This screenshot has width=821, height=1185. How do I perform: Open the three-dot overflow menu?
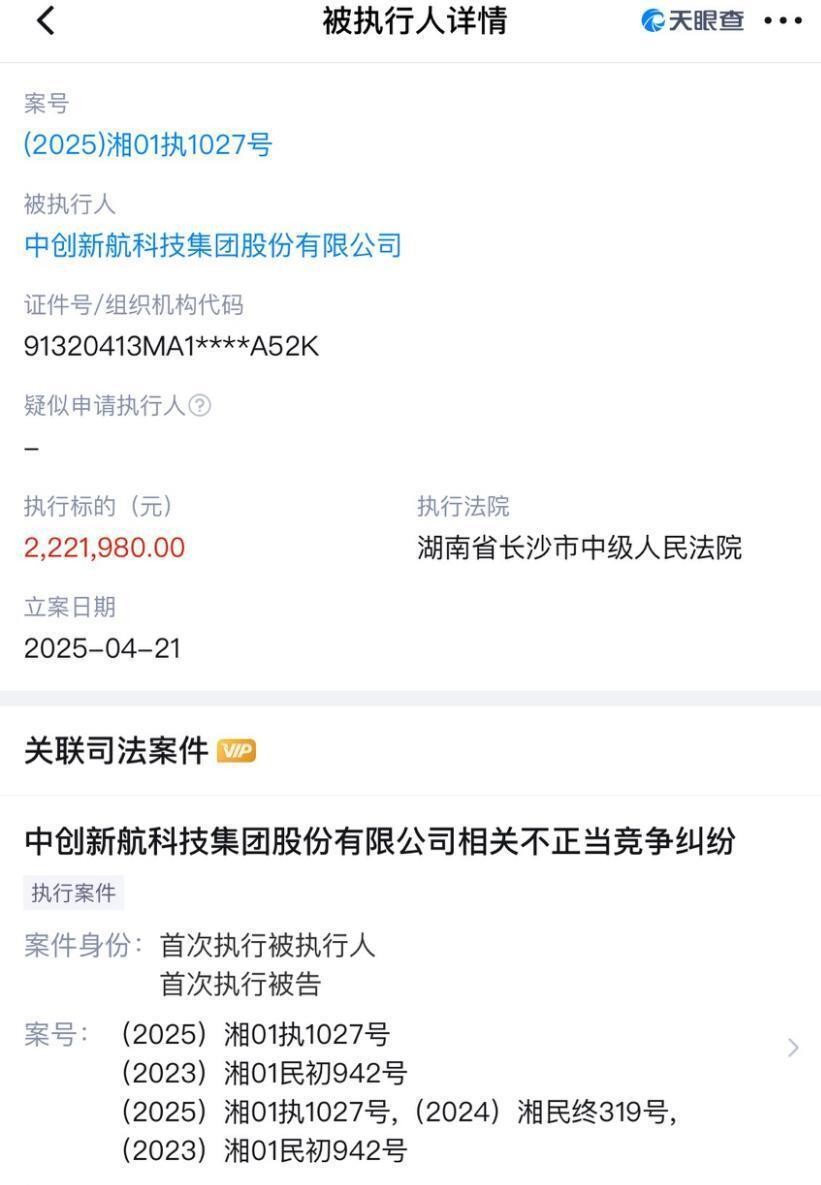click(x=782, y=22)
